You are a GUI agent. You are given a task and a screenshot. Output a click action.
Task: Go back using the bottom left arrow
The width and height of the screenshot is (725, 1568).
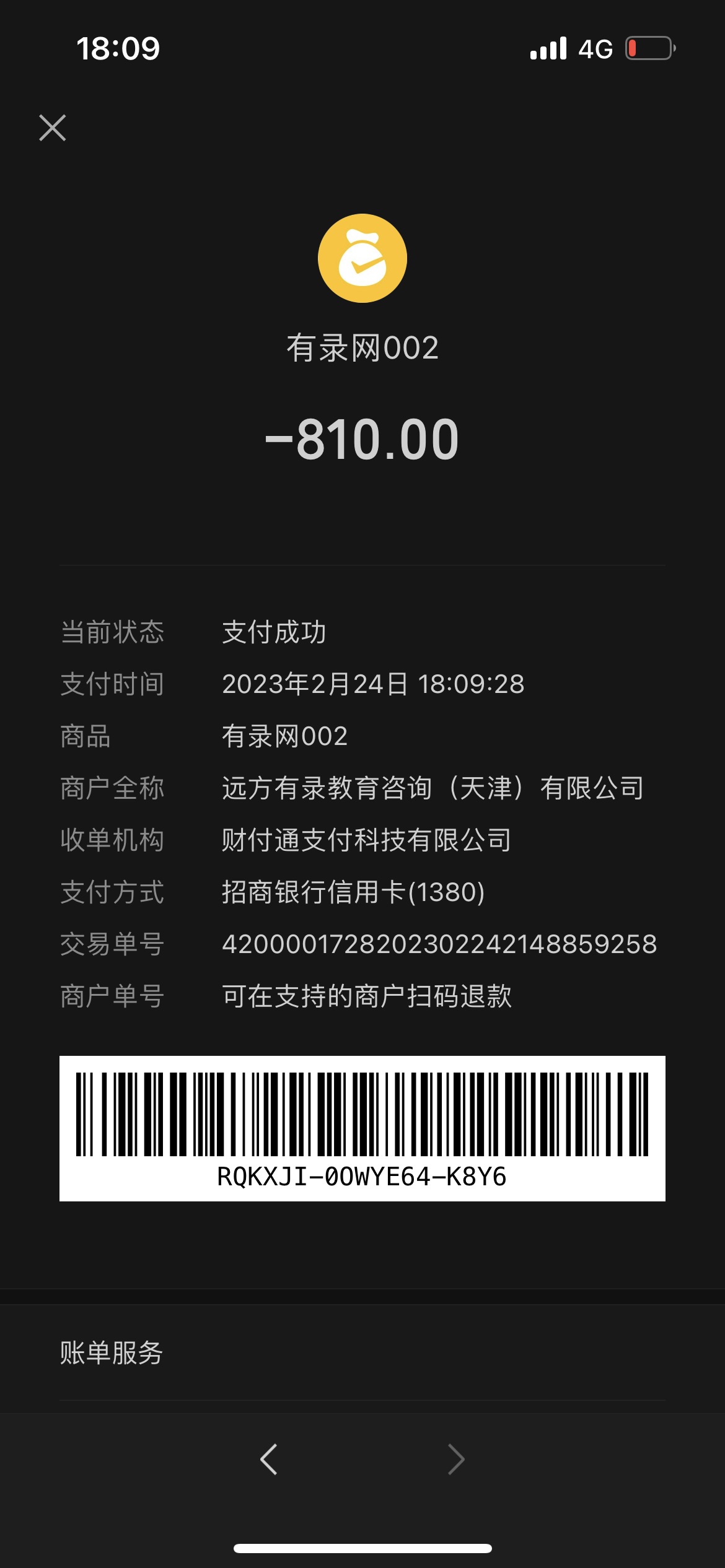[269, 1459]
